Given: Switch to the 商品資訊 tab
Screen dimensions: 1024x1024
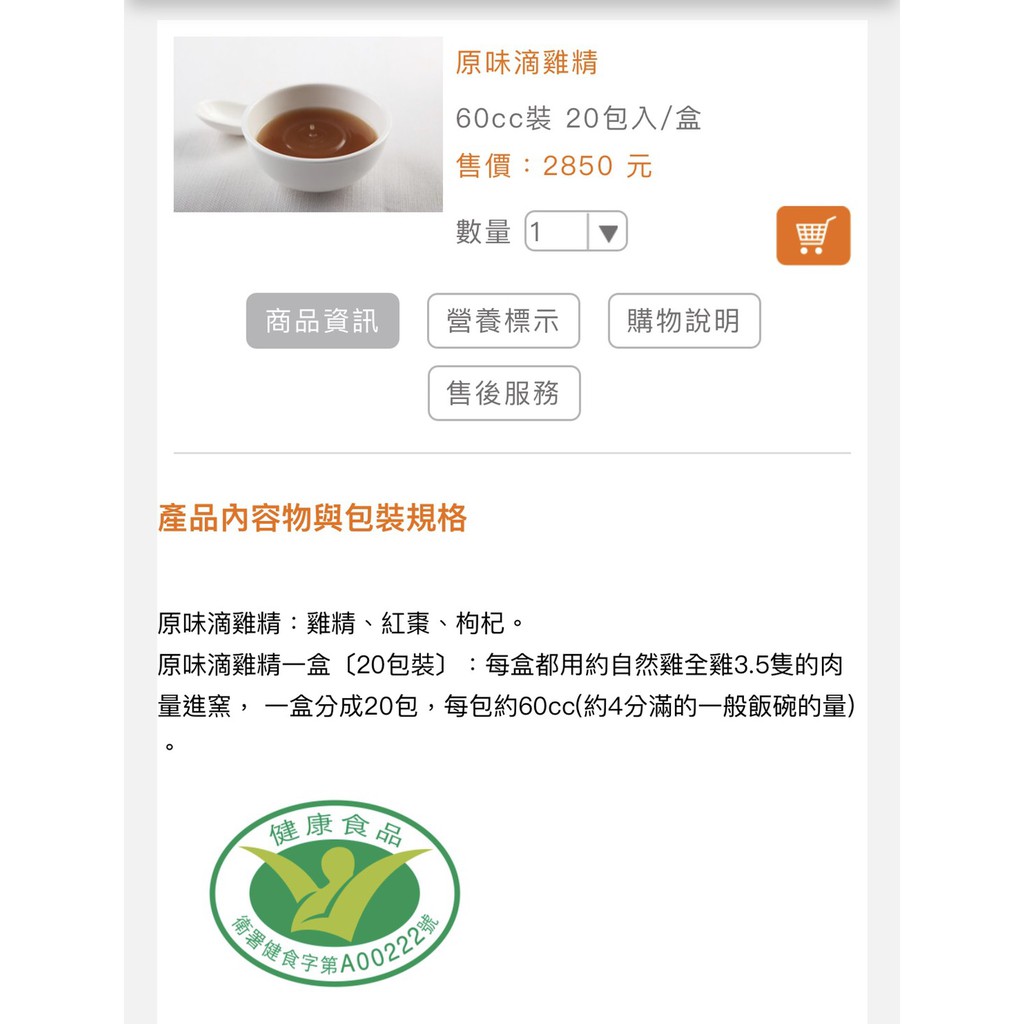Looking at the screenshot, I should pyautogui.click(x=323, y=321).
